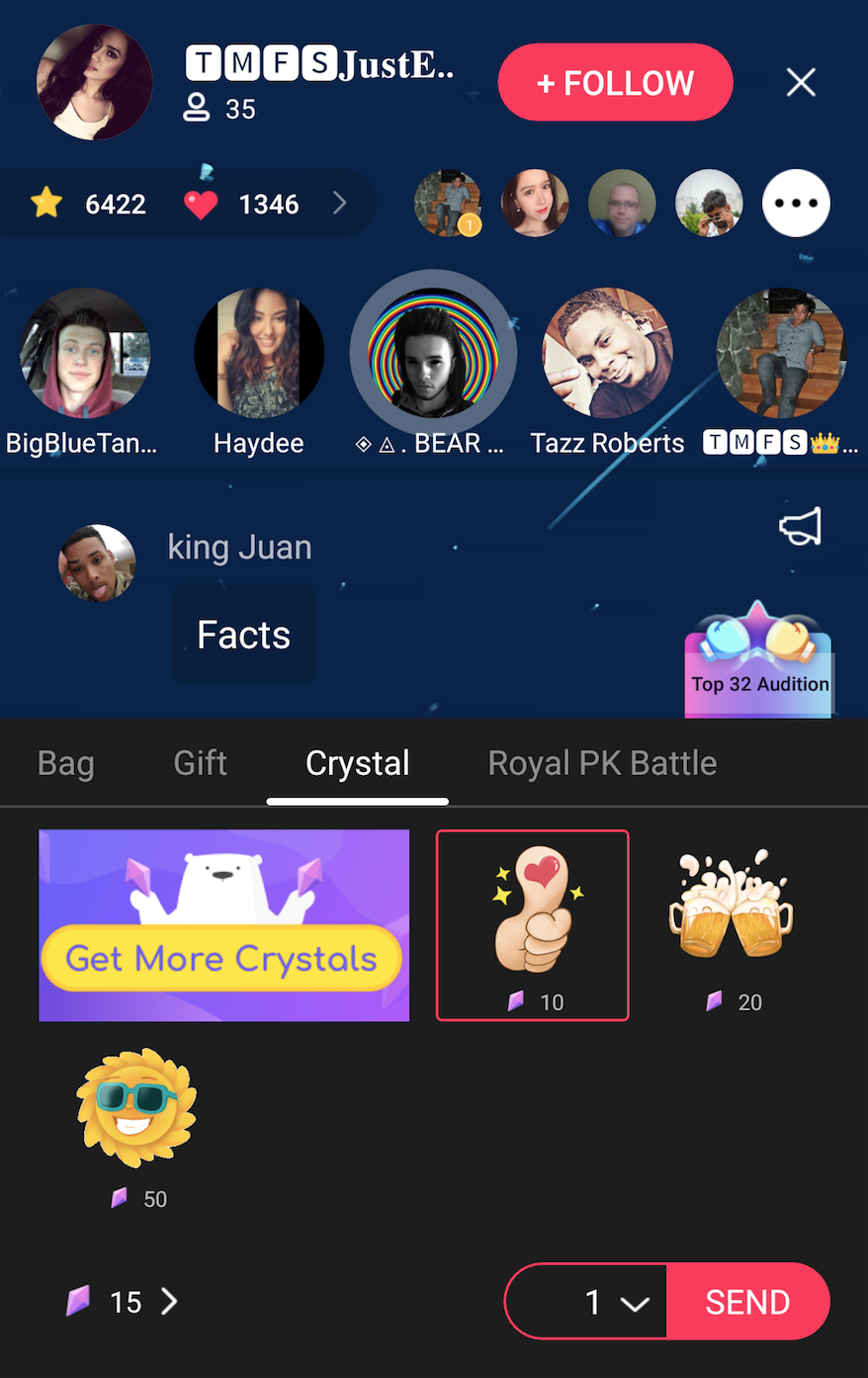
Task: Close the live room
Action: coord(801,82)
